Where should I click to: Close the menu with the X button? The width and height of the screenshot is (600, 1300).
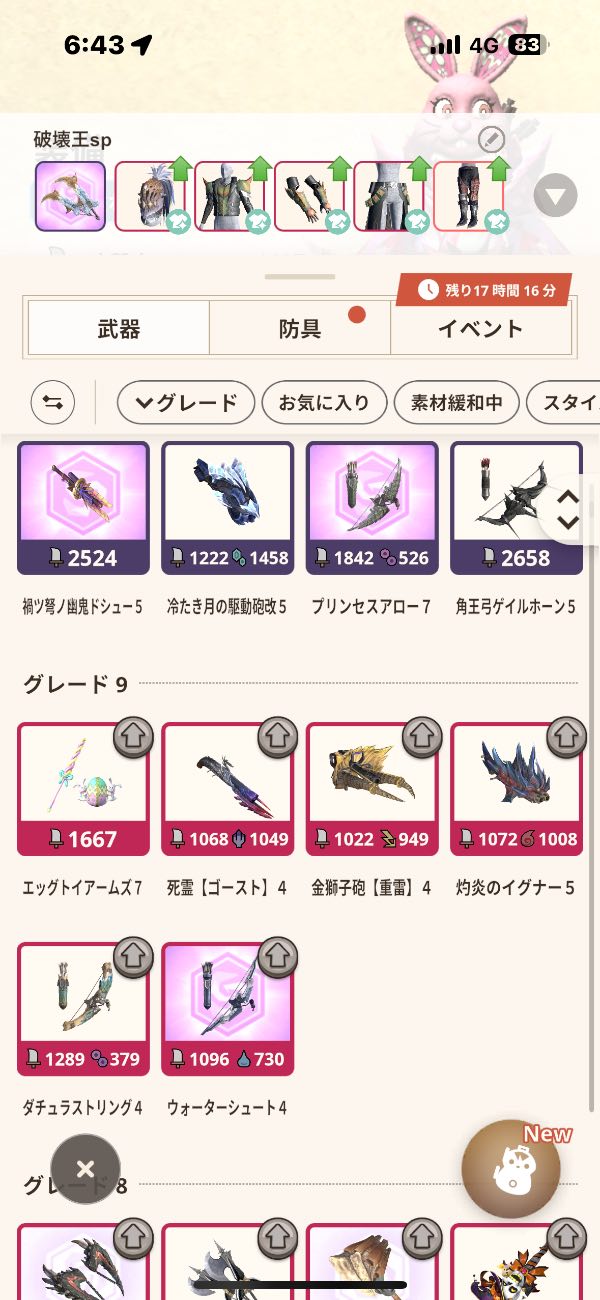[85, 1168]
